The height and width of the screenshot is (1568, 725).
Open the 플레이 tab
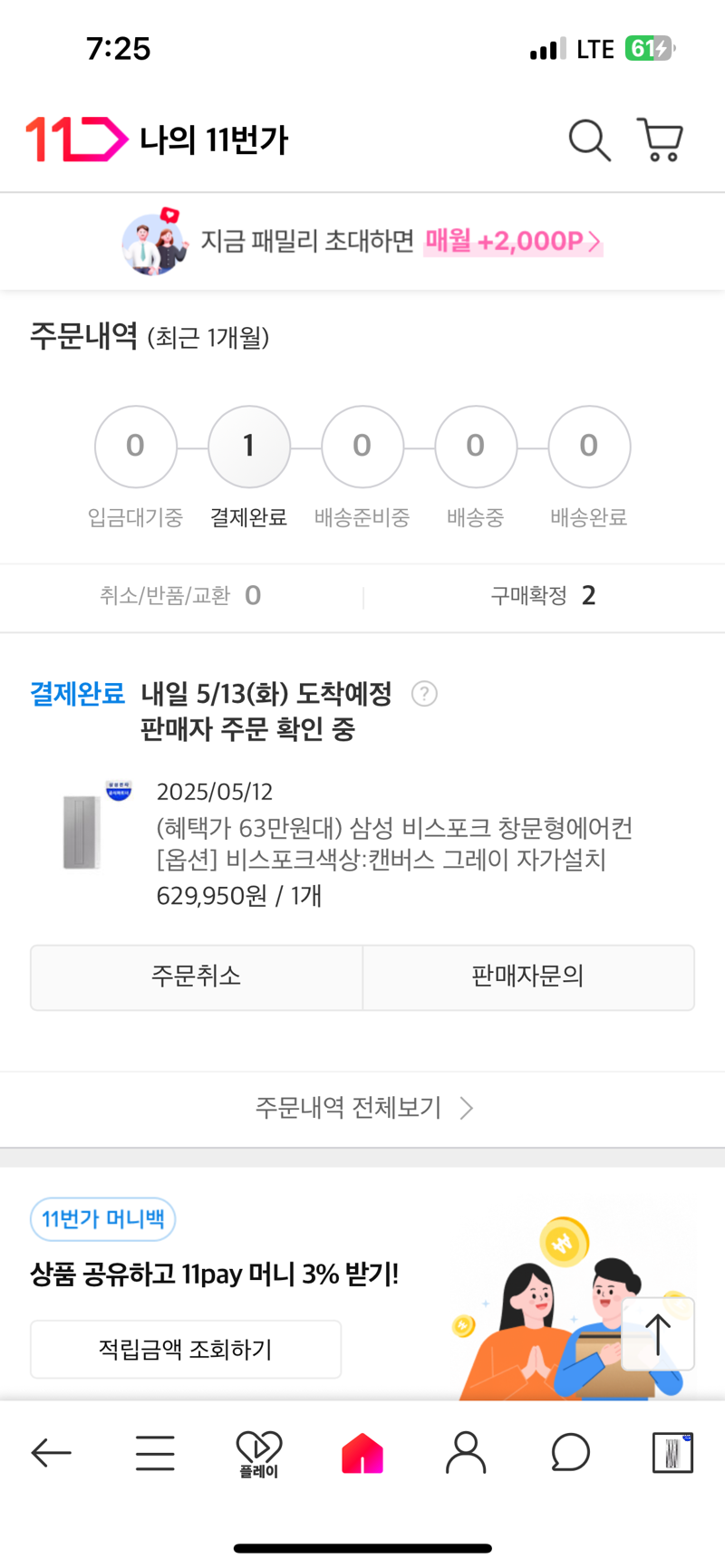258,1454
